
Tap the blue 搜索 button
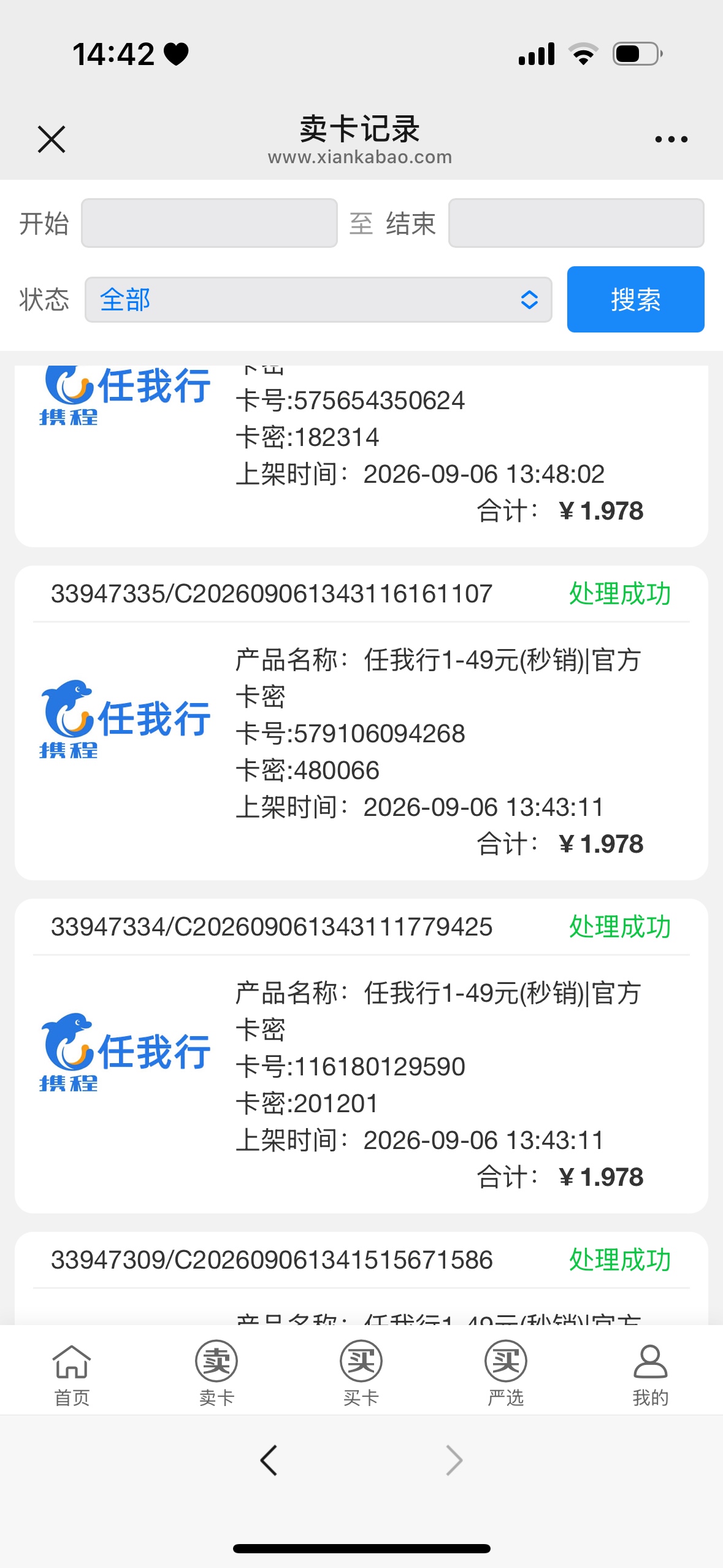coord(635,299)
